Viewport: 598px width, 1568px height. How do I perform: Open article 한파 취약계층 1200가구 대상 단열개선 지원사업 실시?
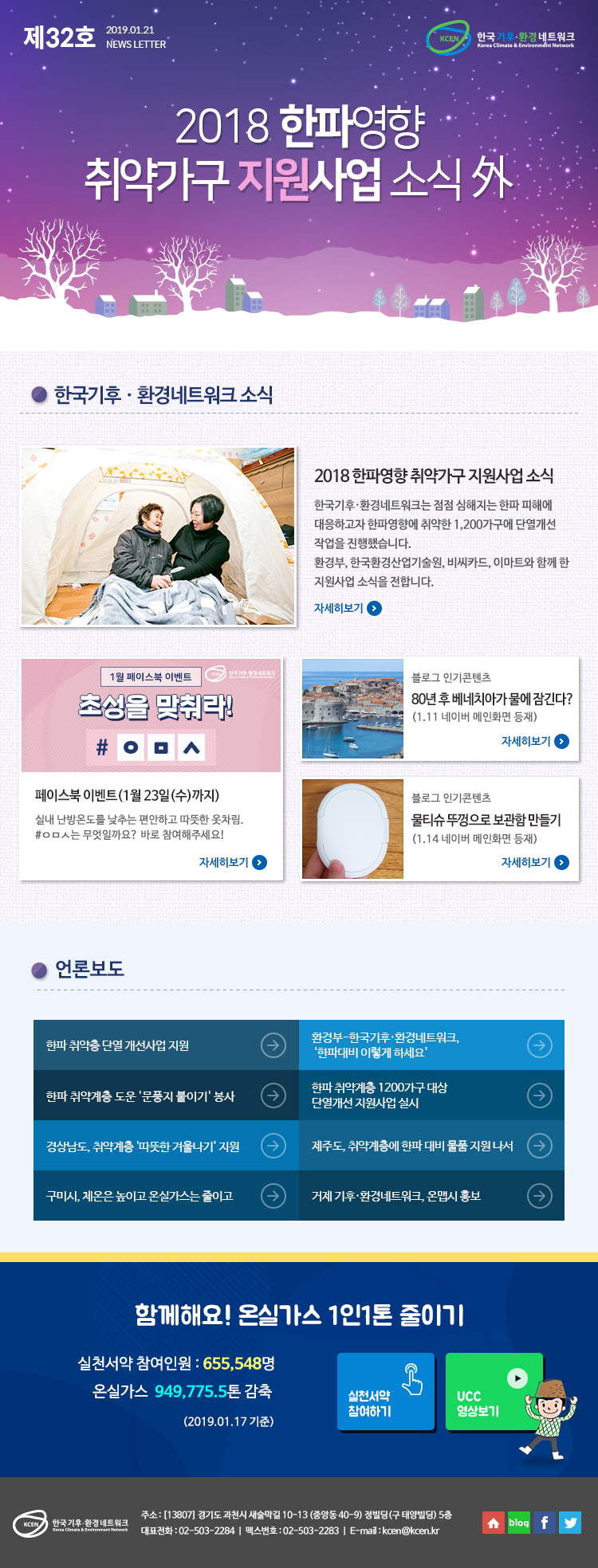[431, 1096]
